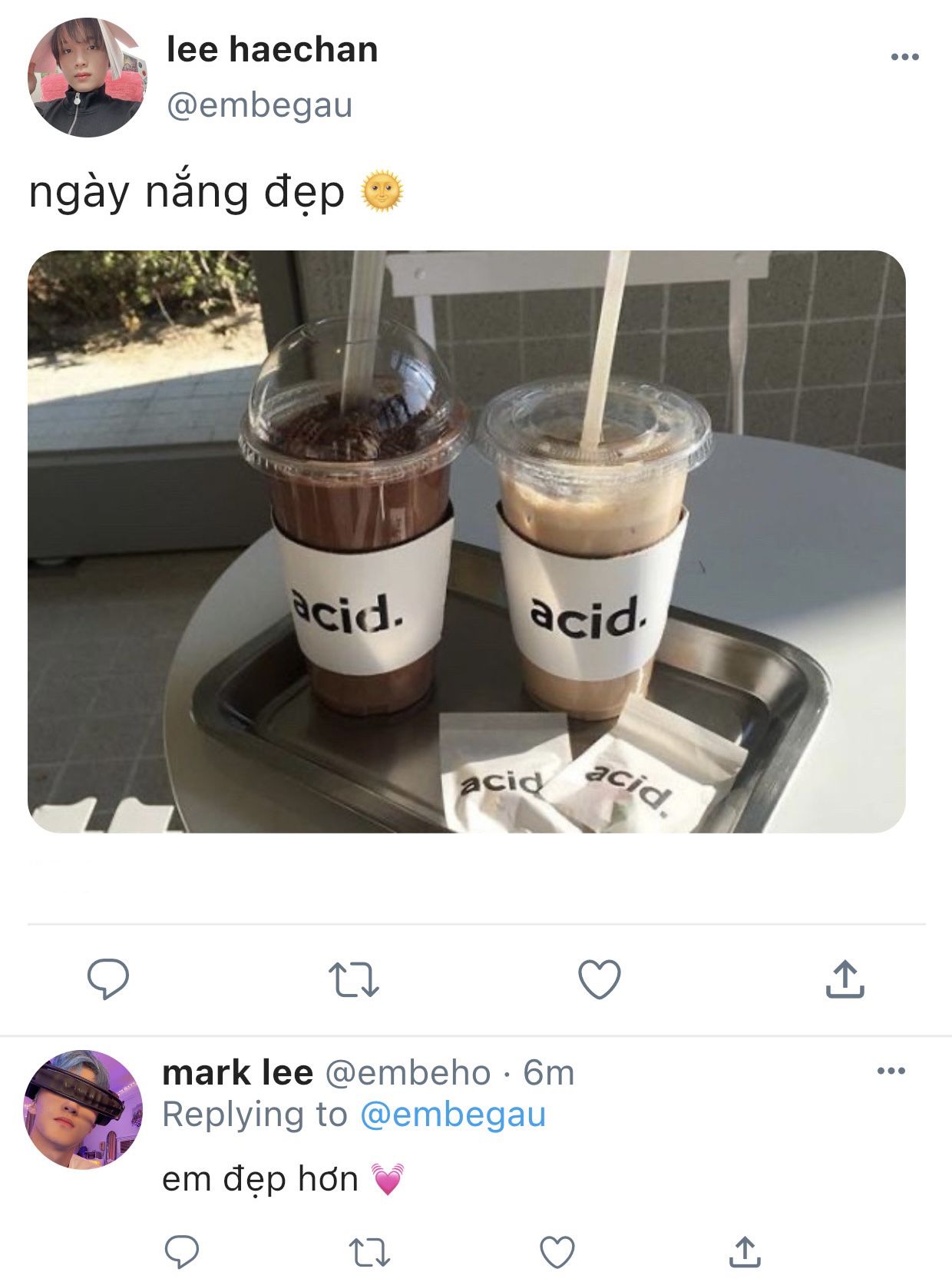Viewport: 952px width, 1282px height.
Task: Open overflow menu on lee haechan's tweet
Action: click(x=904, y=57)
